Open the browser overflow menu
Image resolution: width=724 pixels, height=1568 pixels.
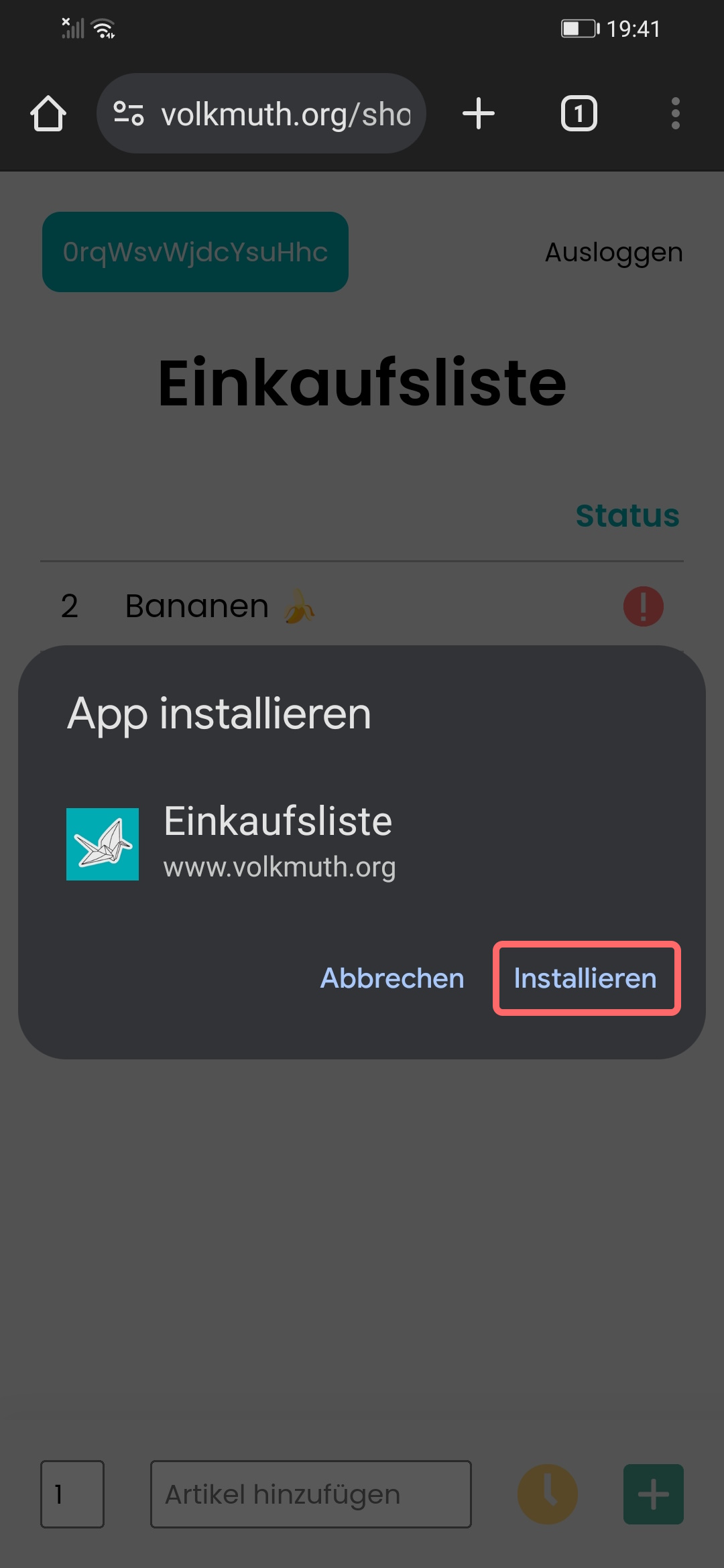pyautogui.click(x=675, y=113)
